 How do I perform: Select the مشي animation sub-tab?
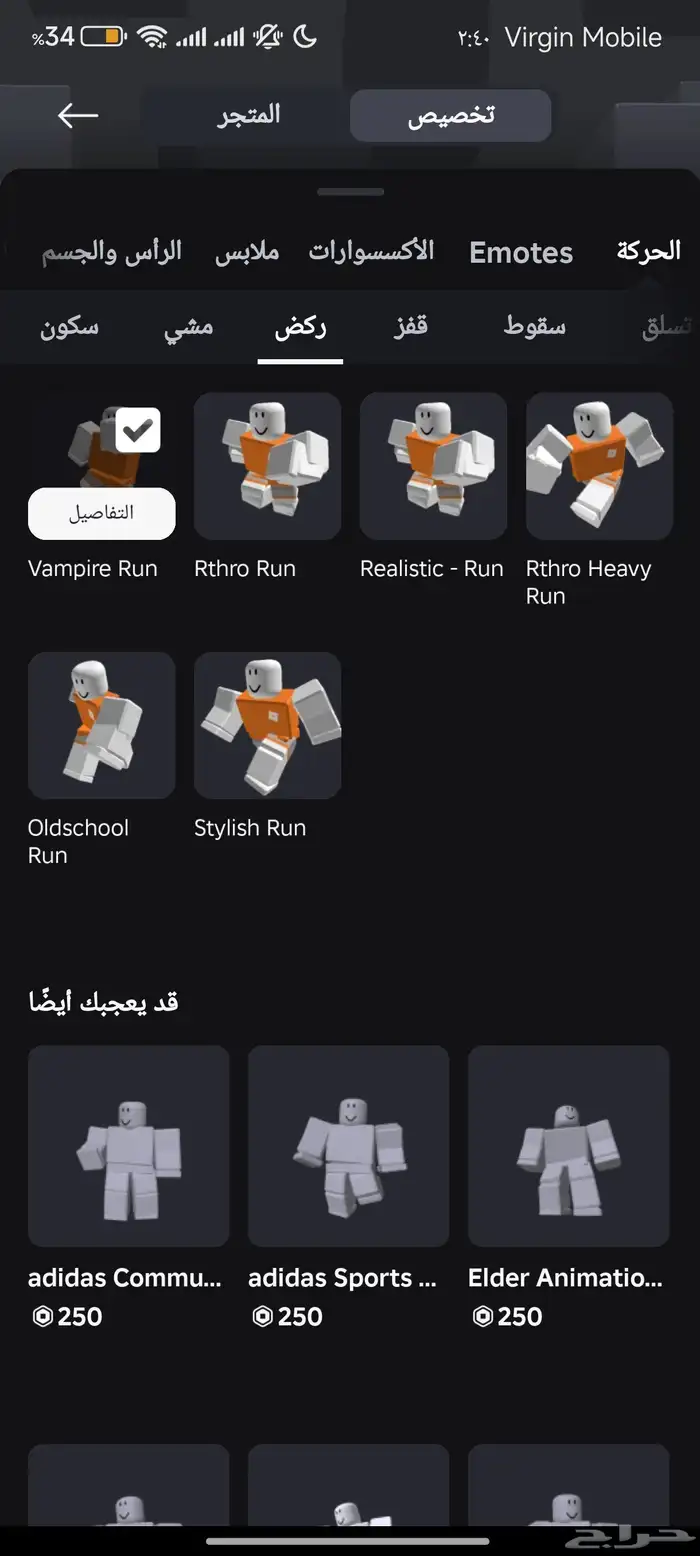[189, 327]
